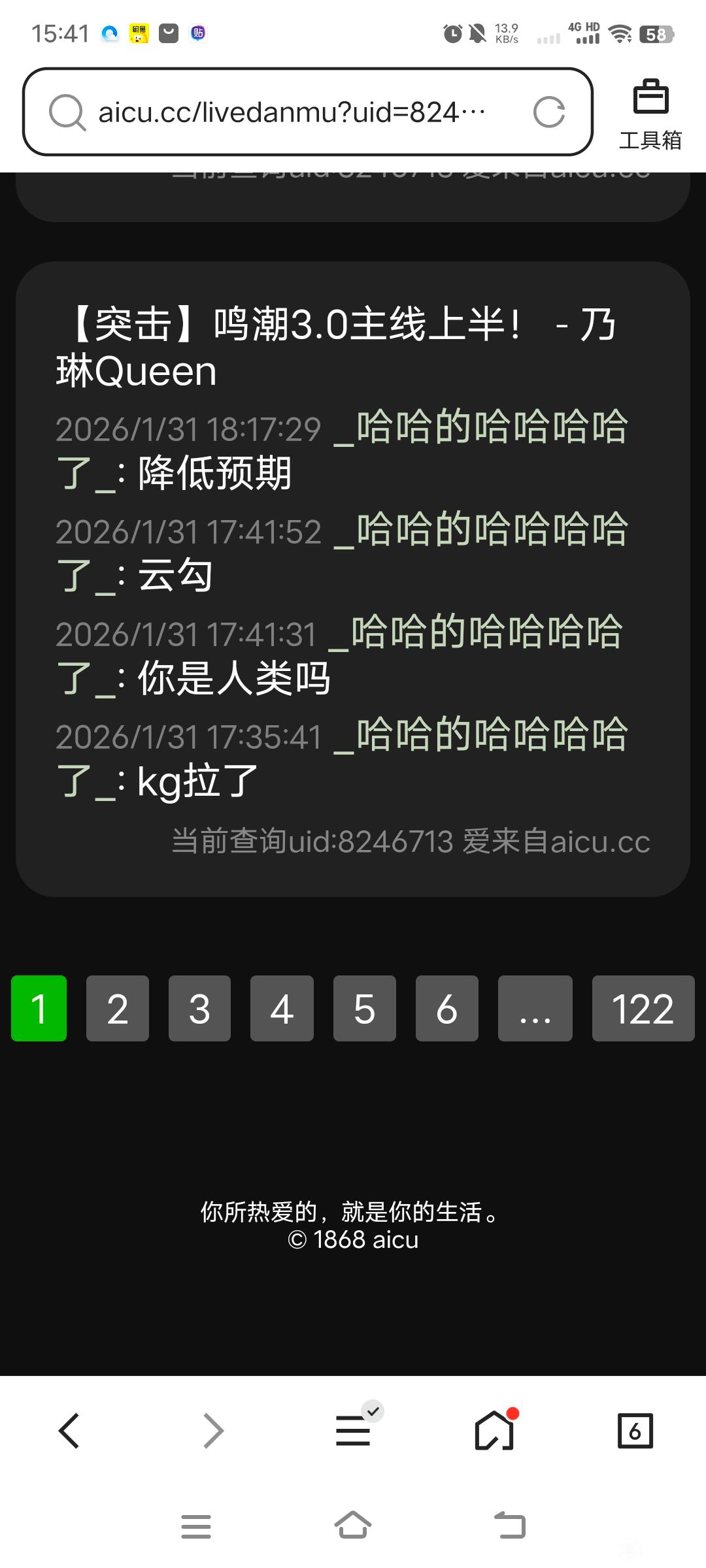Return to the phone home screen
The image size is (706, 1568).
pos(353,1526)
